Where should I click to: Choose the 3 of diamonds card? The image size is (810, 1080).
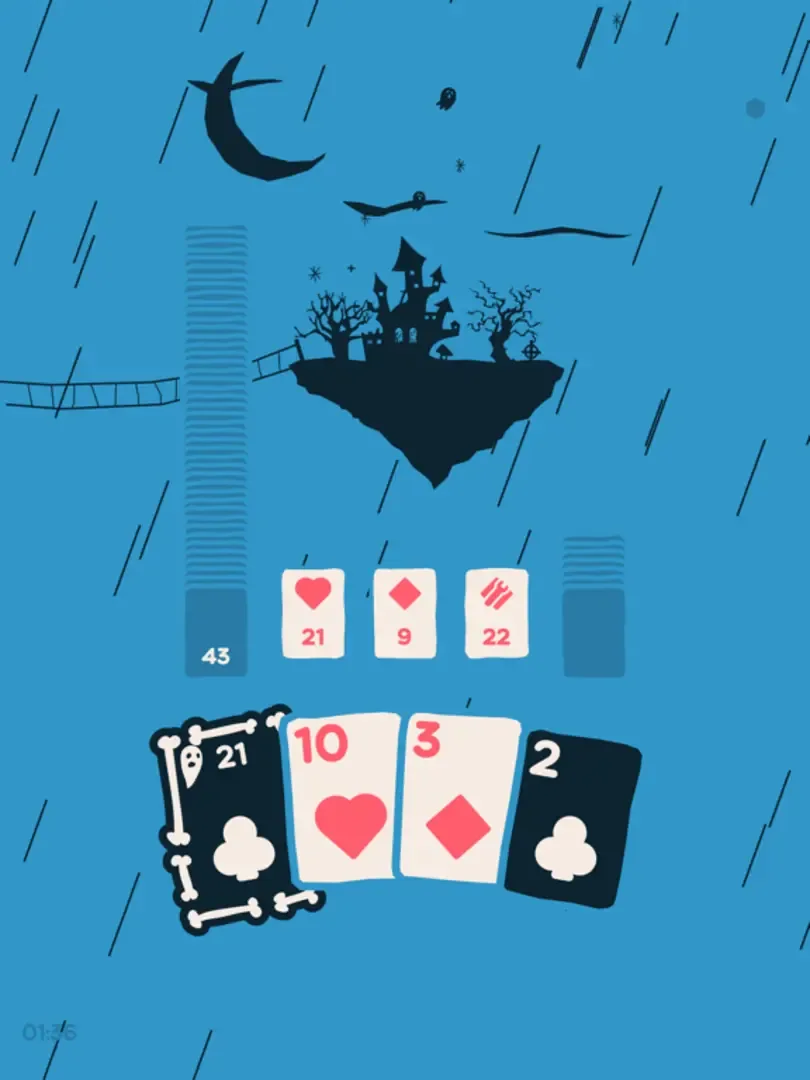458,800
